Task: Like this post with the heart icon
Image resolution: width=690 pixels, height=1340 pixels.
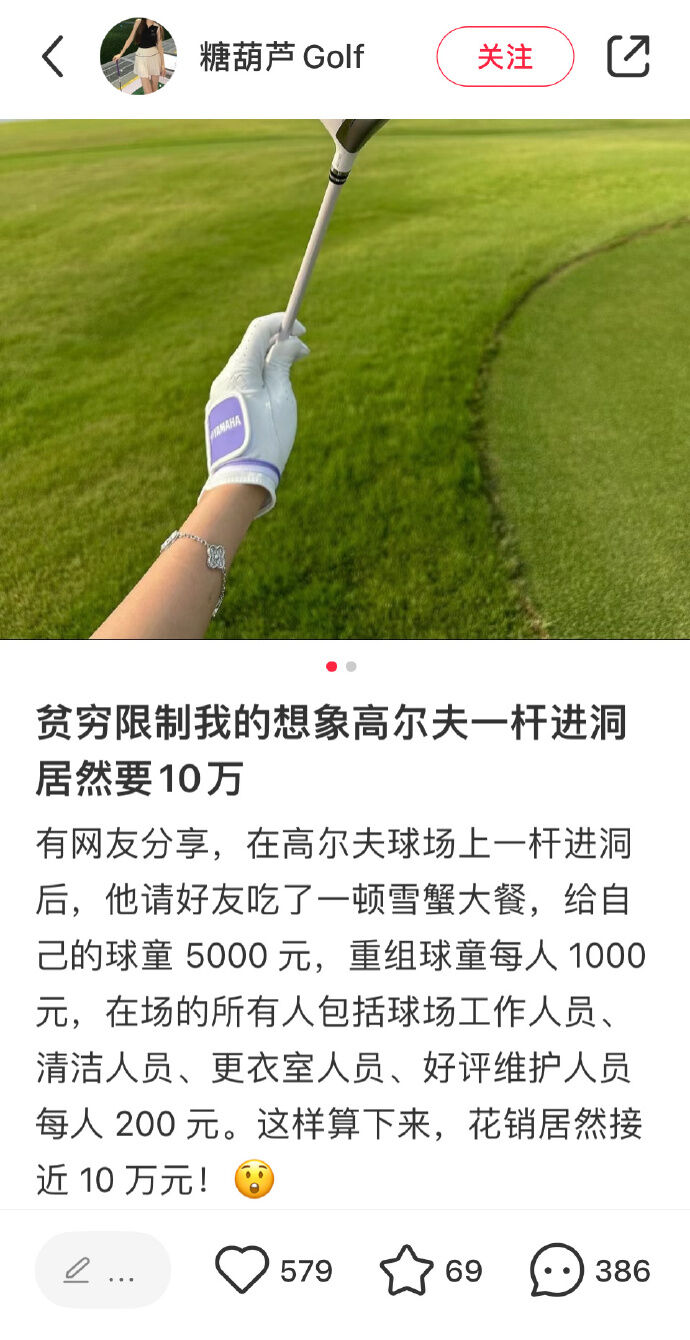Action: (x=243, y=1270)
